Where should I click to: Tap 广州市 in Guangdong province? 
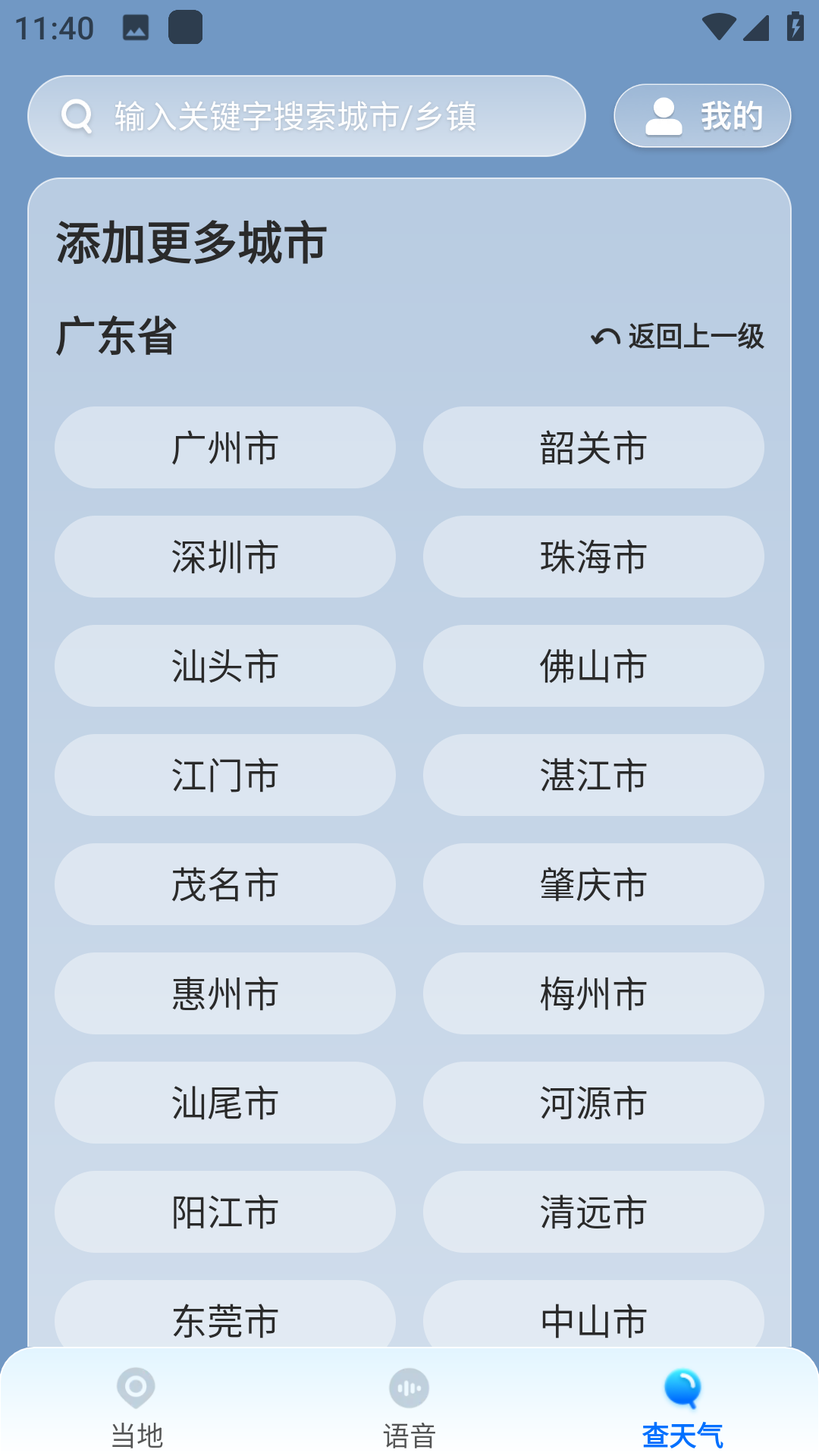[224, 447]
